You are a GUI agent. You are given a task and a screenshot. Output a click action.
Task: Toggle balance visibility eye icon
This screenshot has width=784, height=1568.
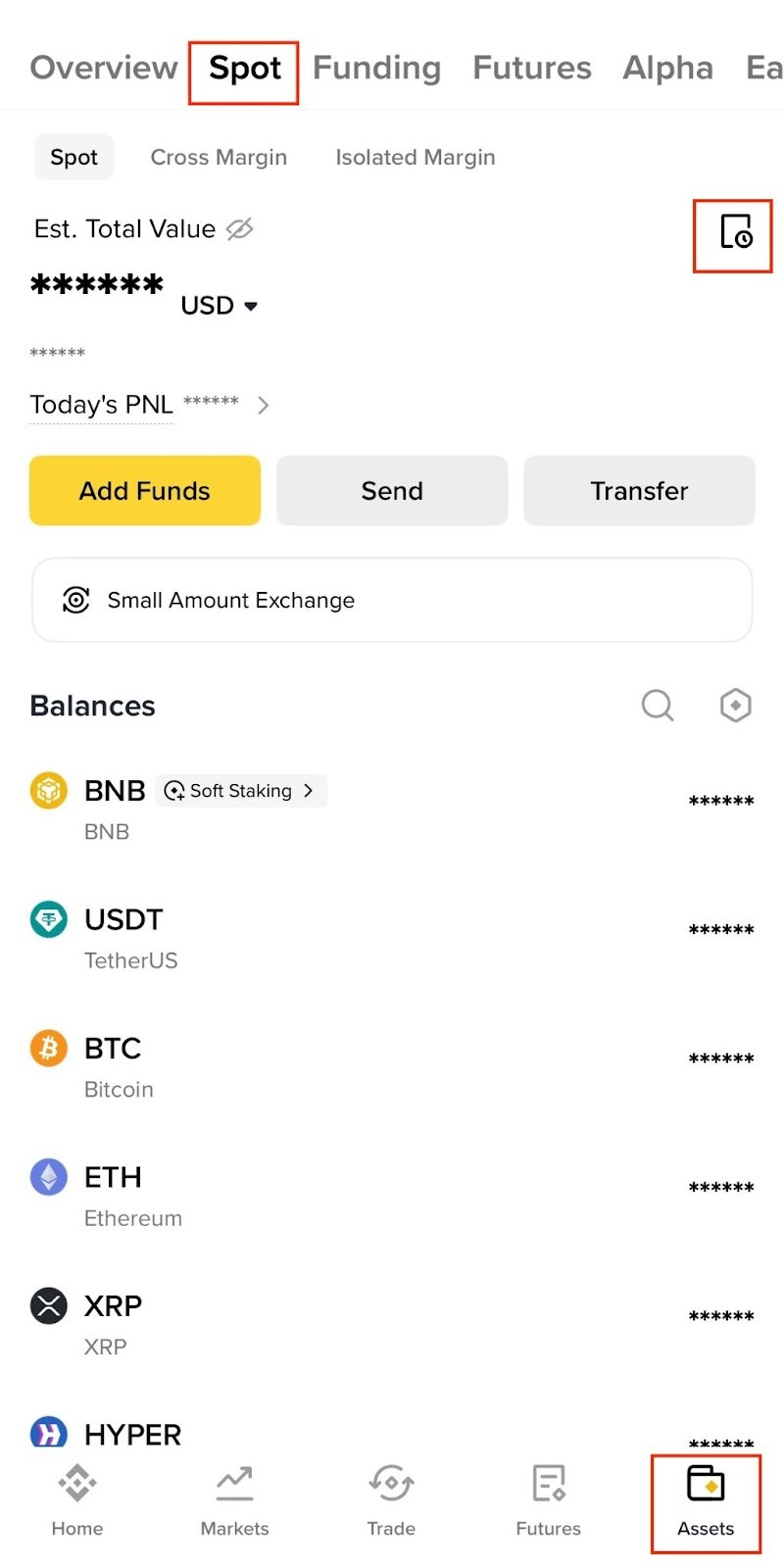tap(240, 229)
